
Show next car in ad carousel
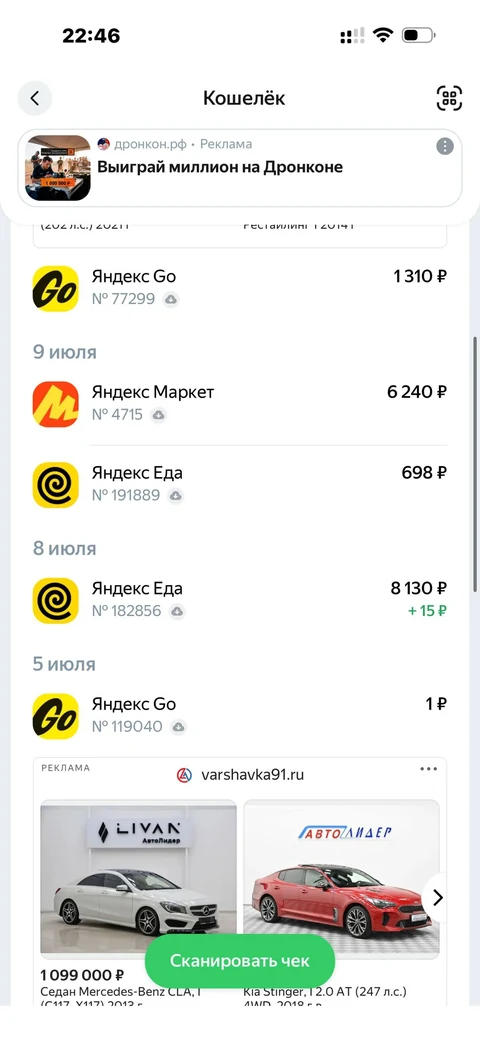(437, 897)
